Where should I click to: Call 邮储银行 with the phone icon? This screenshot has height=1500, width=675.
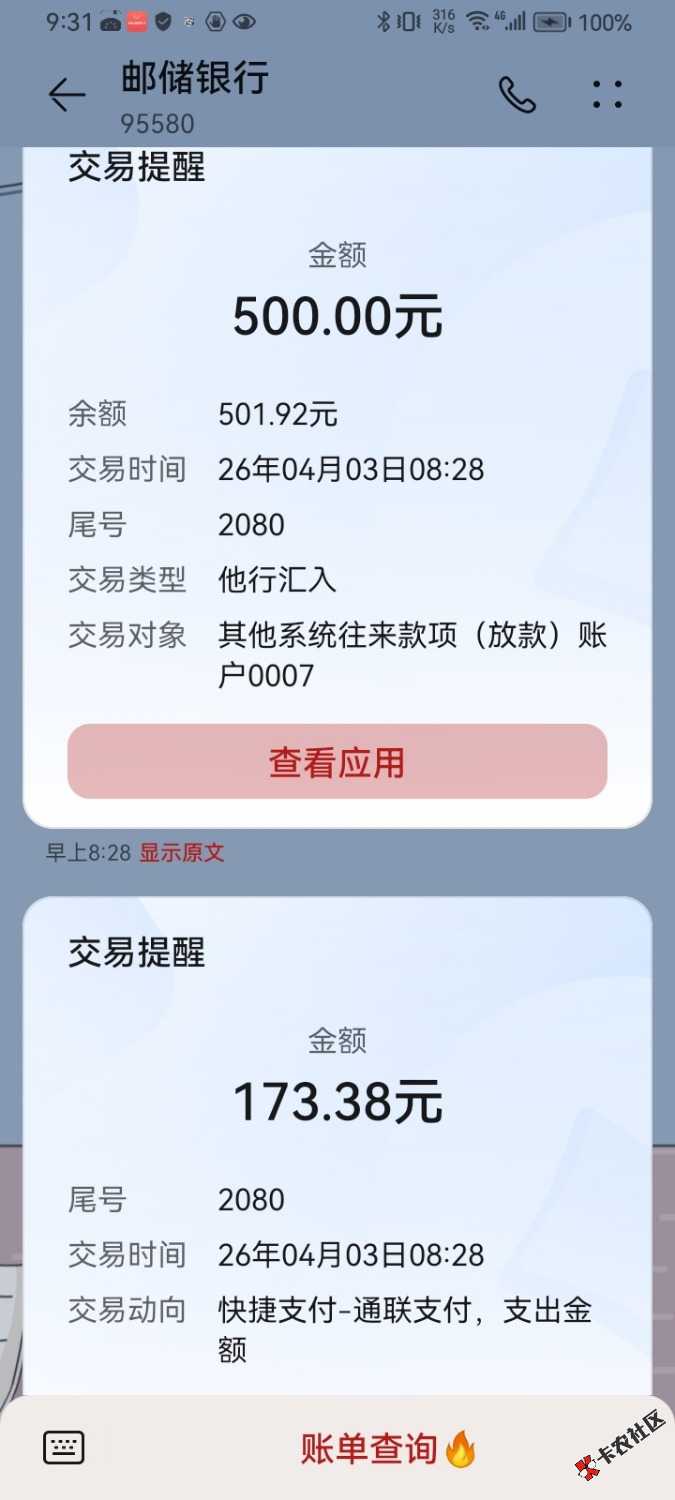point(517,95)
